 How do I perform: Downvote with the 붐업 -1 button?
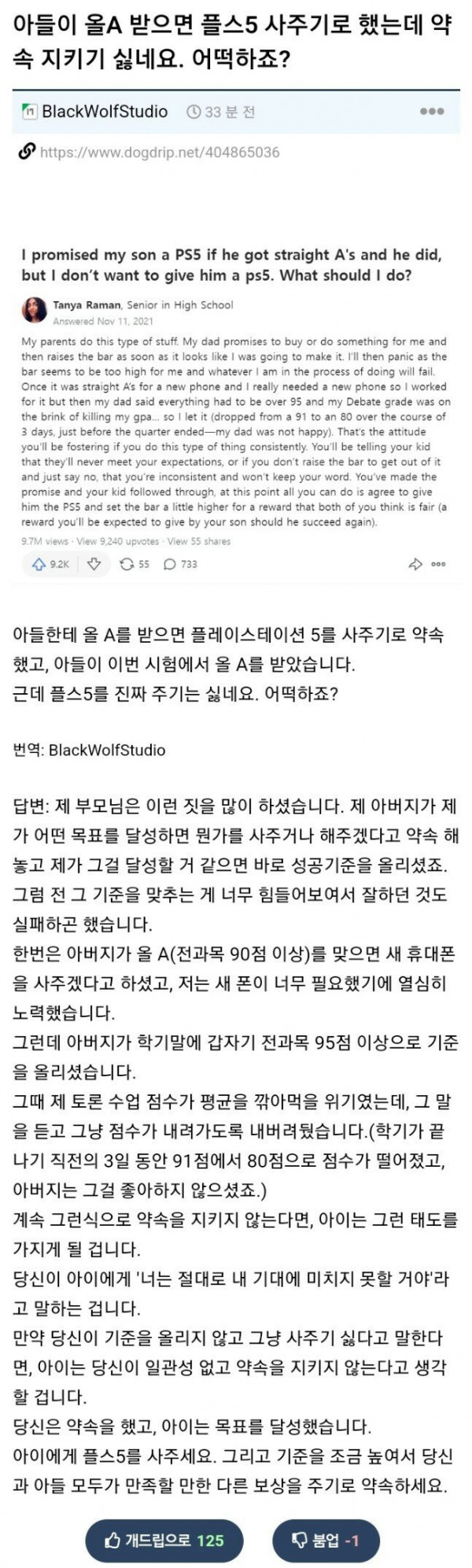[326, 1540]
